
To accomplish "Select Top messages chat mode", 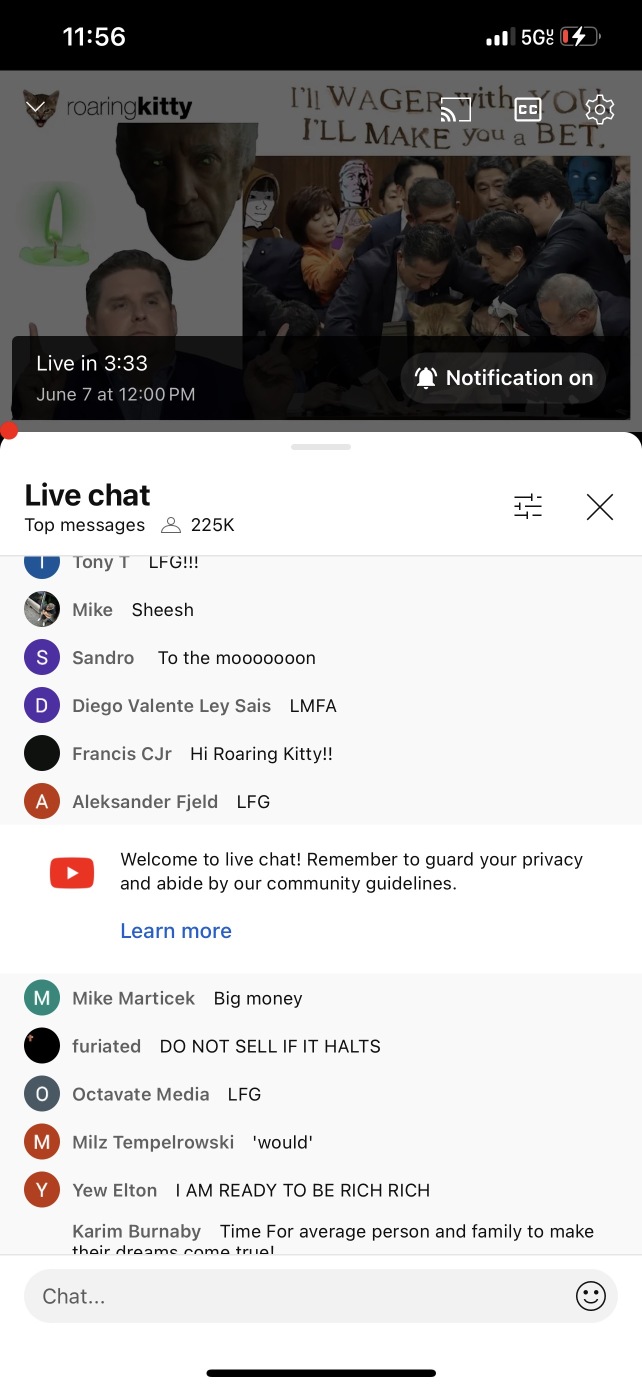I will point(85,525).
